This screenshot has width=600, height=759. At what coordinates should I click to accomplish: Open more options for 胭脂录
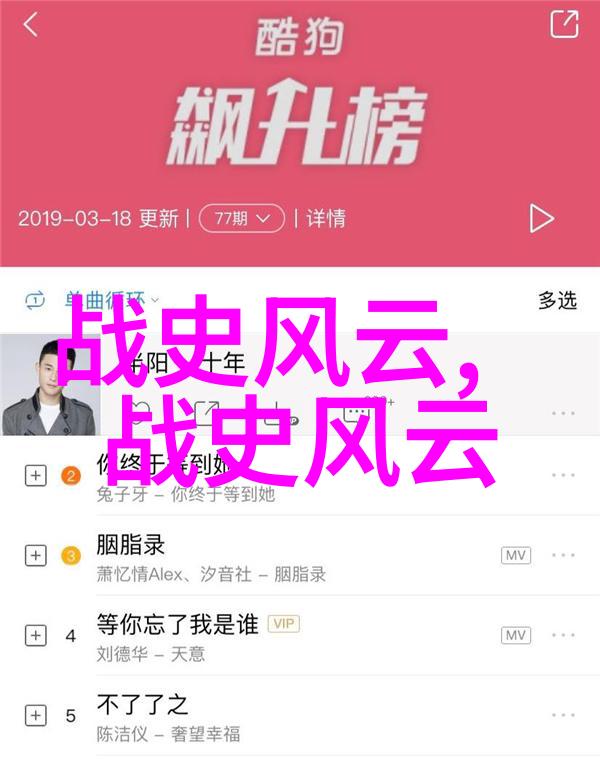[x=564, y=555]
